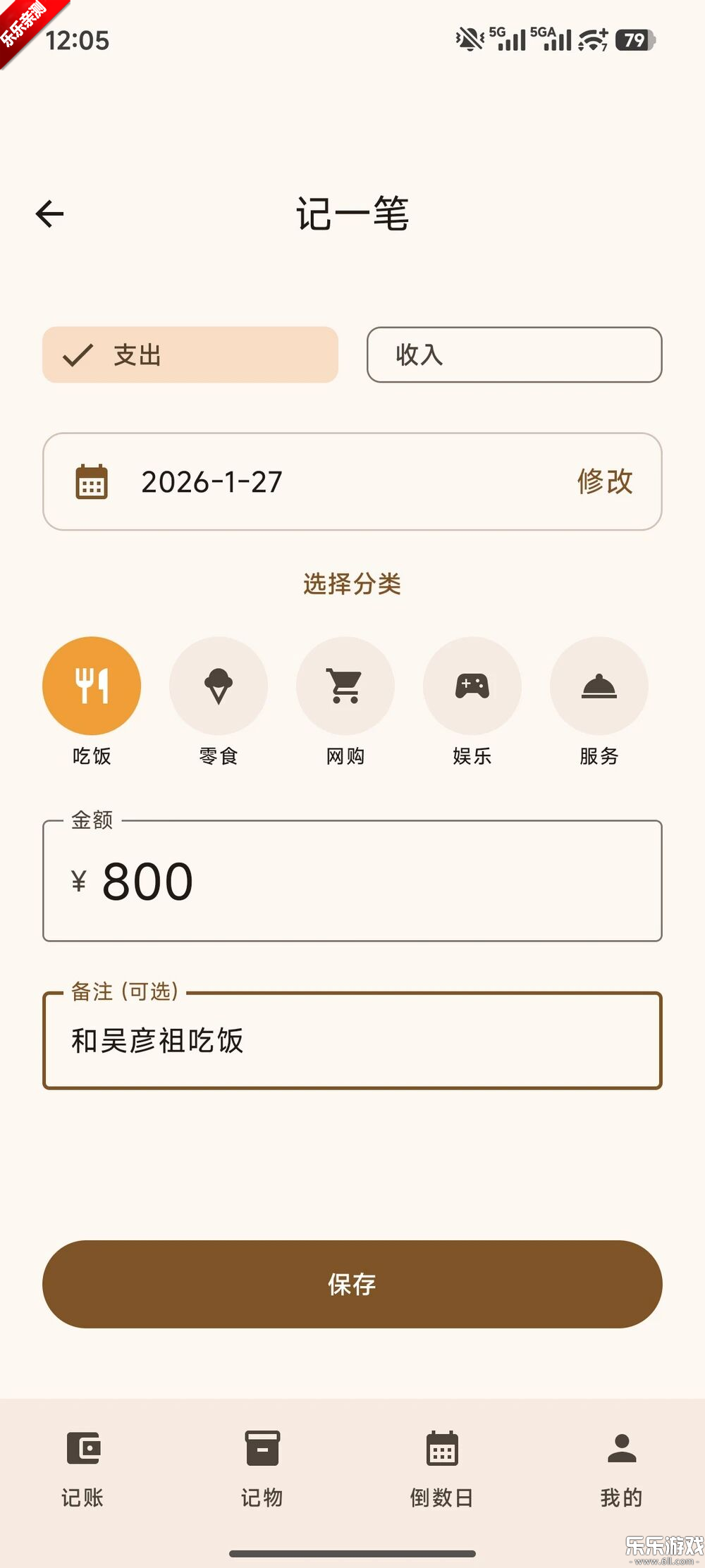Open the date editor via 修改
Image resolution: width=705 pixels, height=1568 pixels.
[605, 481]
